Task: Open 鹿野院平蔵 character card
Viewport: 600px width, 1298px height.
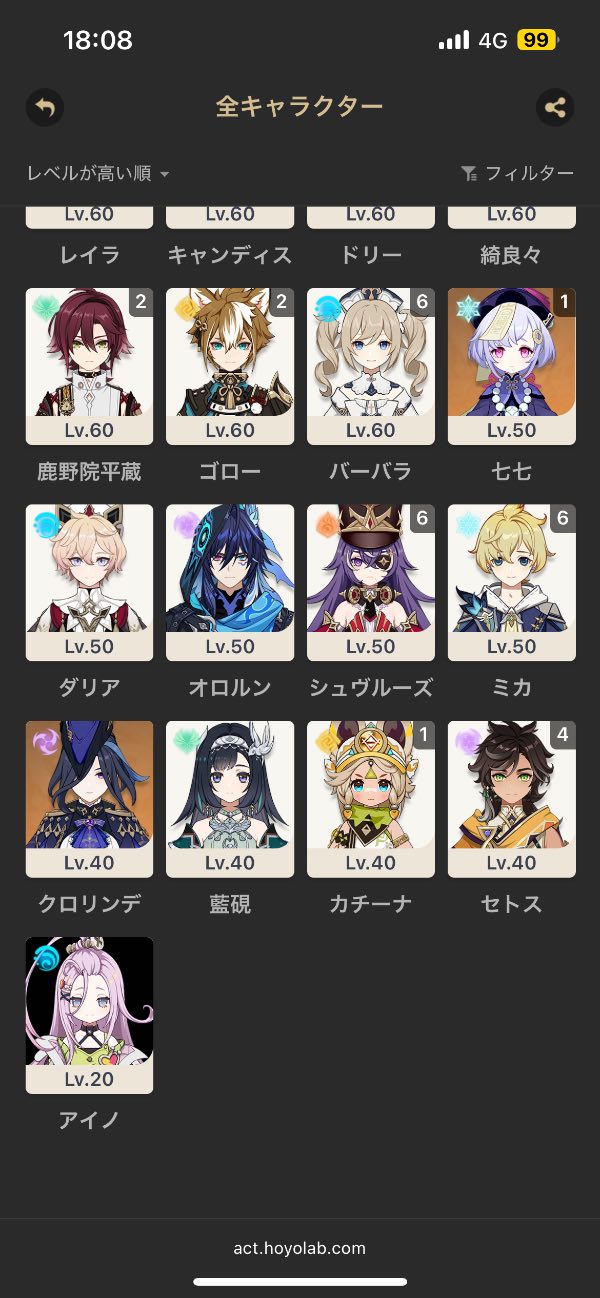Action: coord(89,366)
